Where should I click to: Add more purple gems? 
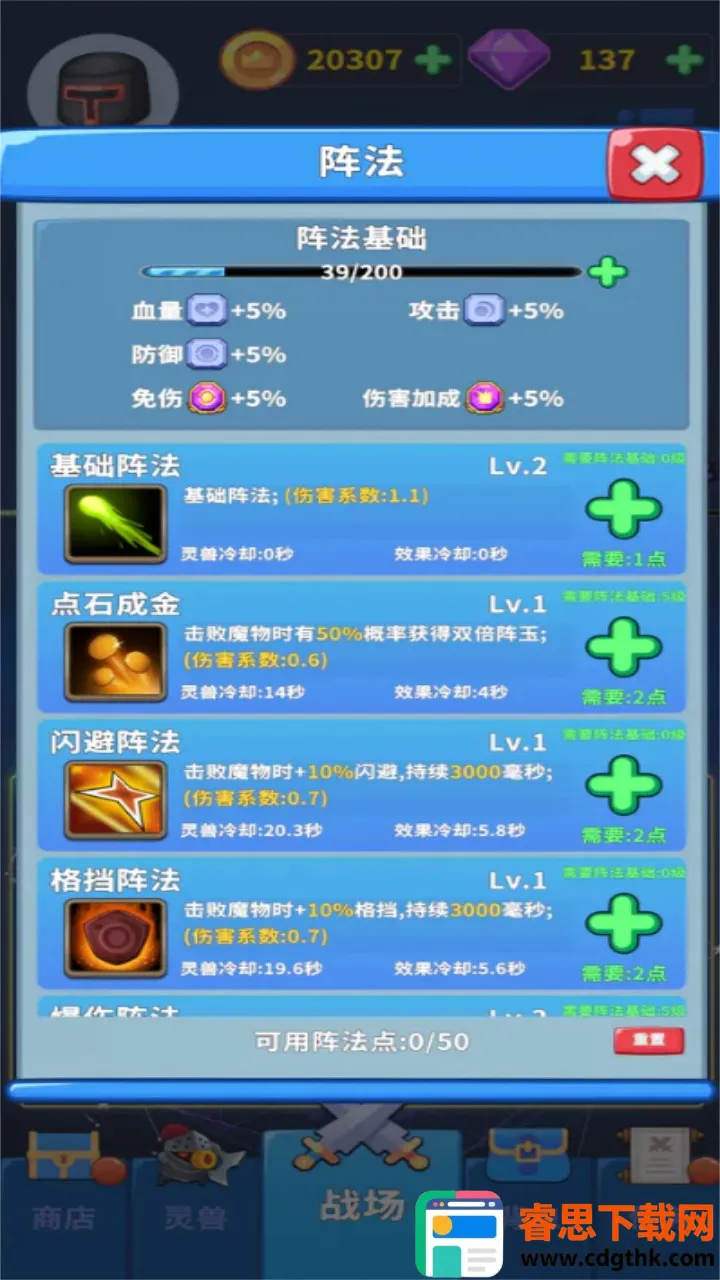click(684, 60)
